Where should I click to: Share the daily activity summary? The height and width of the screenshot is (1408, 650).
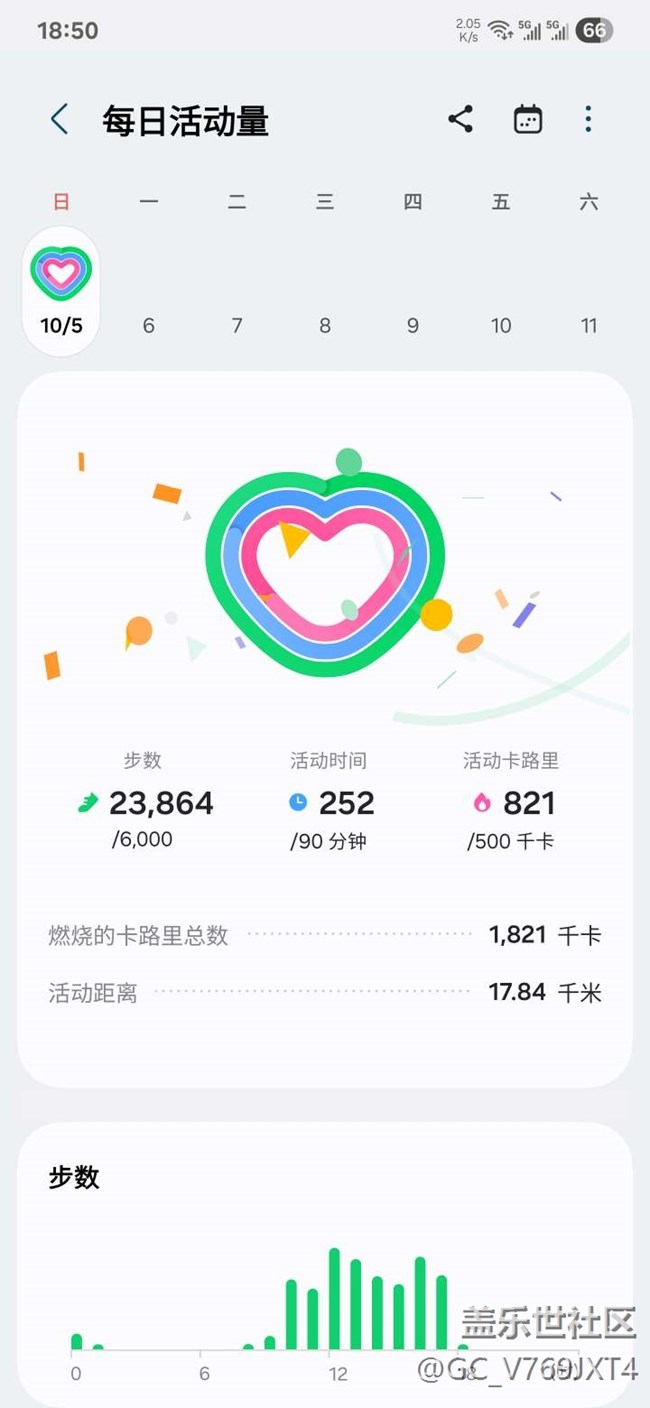(460, 120)
